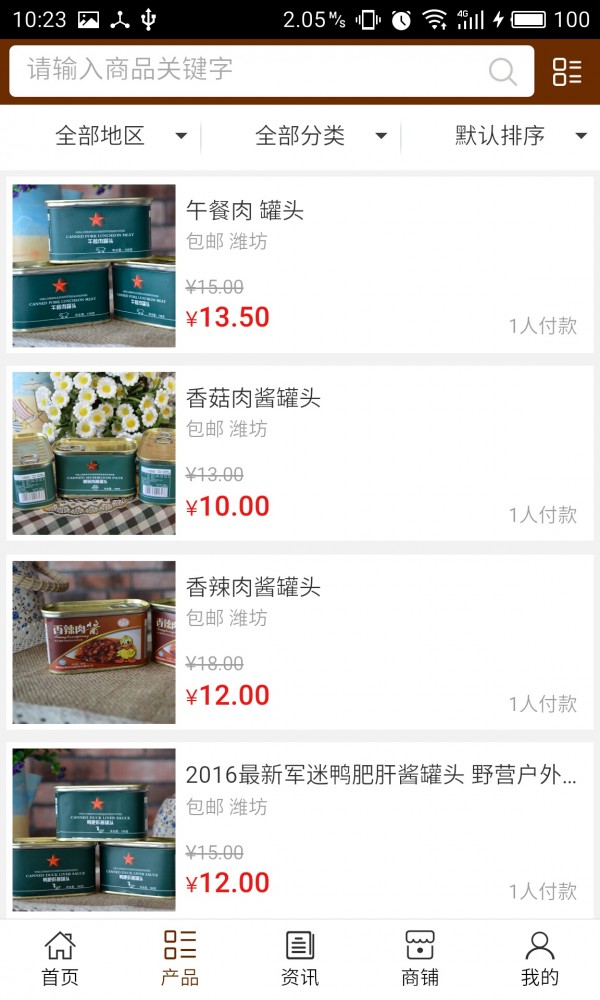This screenshot has width=600, height=1000.
Task: Open the 2016最新军迷鸭肥肝酱罐头 listing
Action: tap(300, 830)
